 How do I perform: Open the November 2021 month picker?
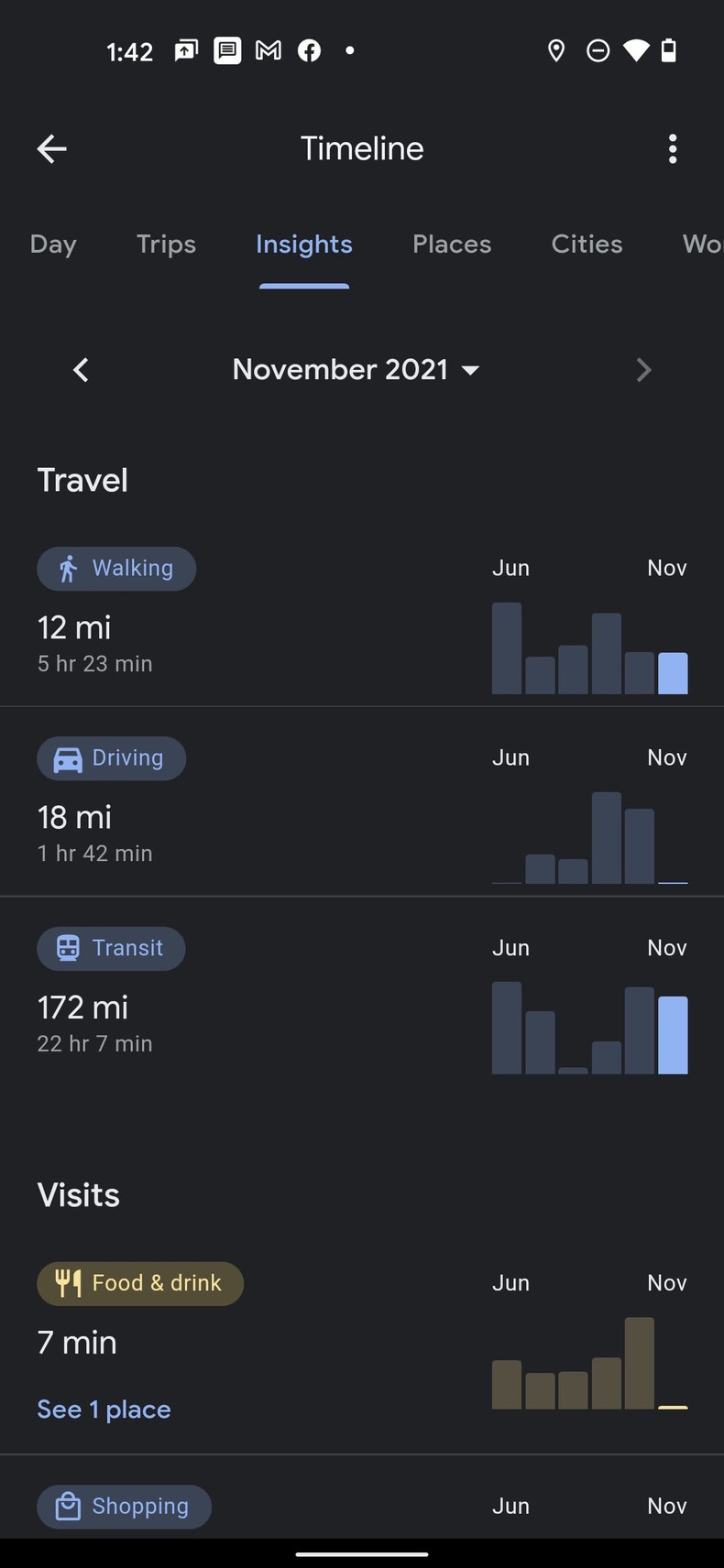(x=357, y=369)
